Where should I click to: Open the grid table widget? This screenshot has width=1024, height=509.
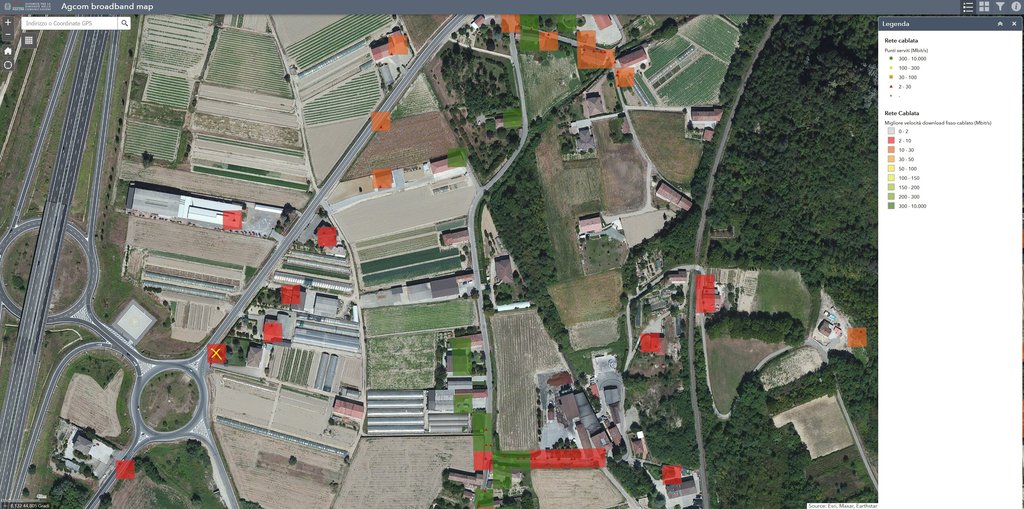pos(29,40)
